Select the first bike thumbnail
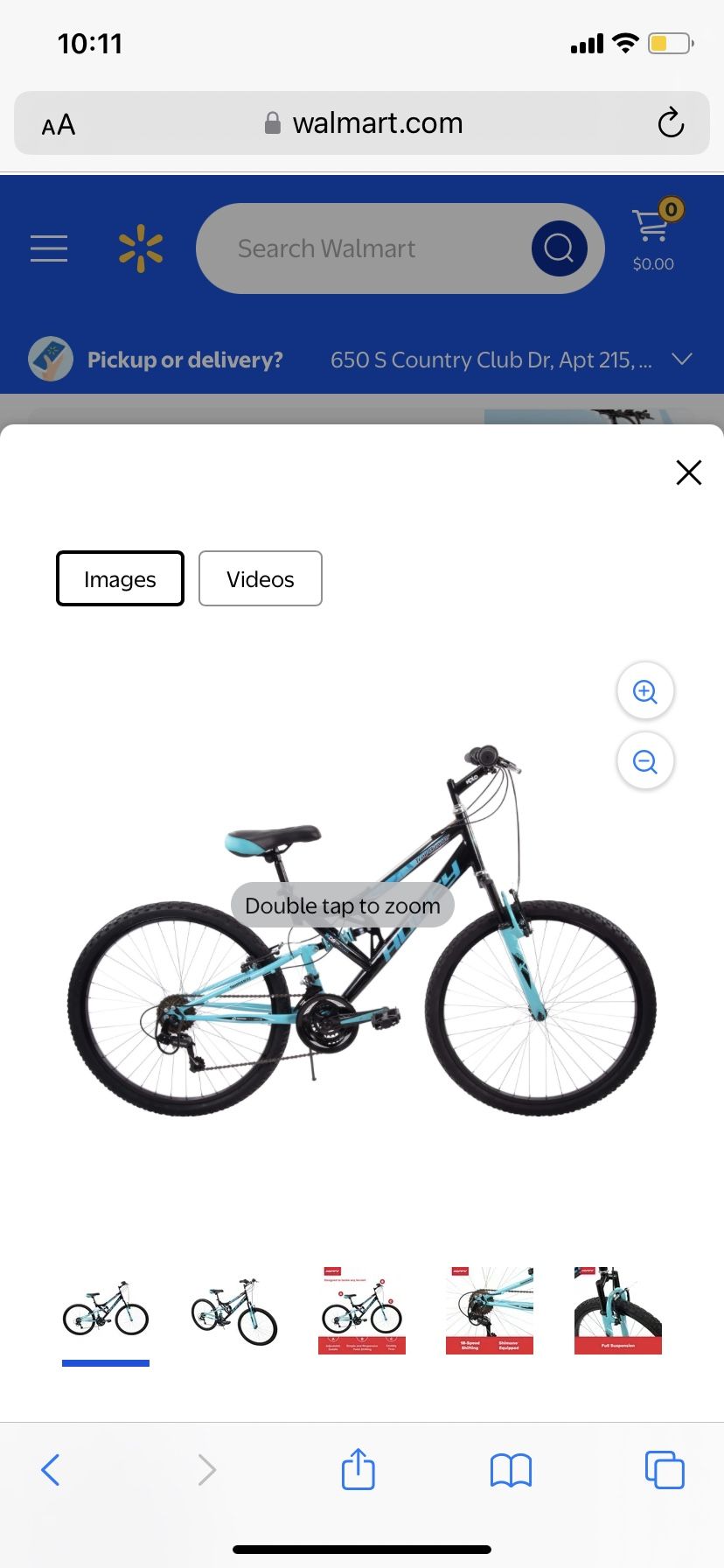 pos(106,1311)
